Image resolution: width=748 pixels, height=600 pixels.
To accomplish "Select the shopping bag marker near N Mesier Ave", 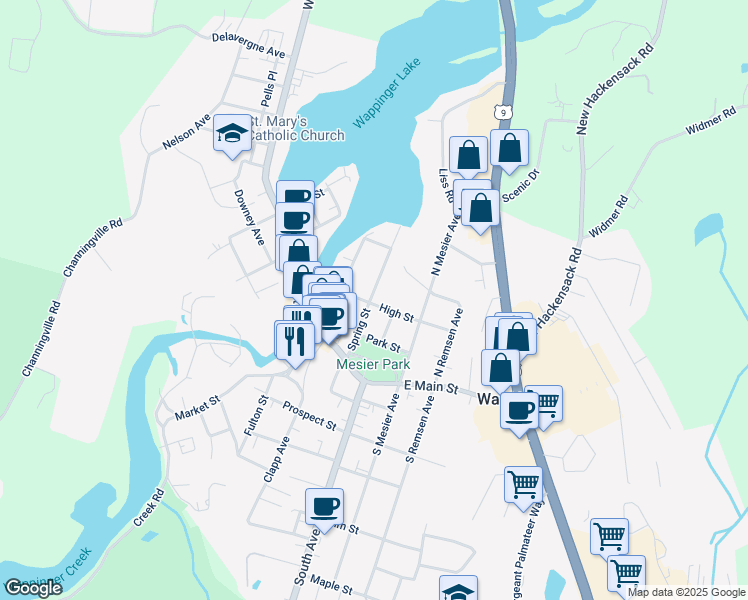I will click(x=480, y=208).
